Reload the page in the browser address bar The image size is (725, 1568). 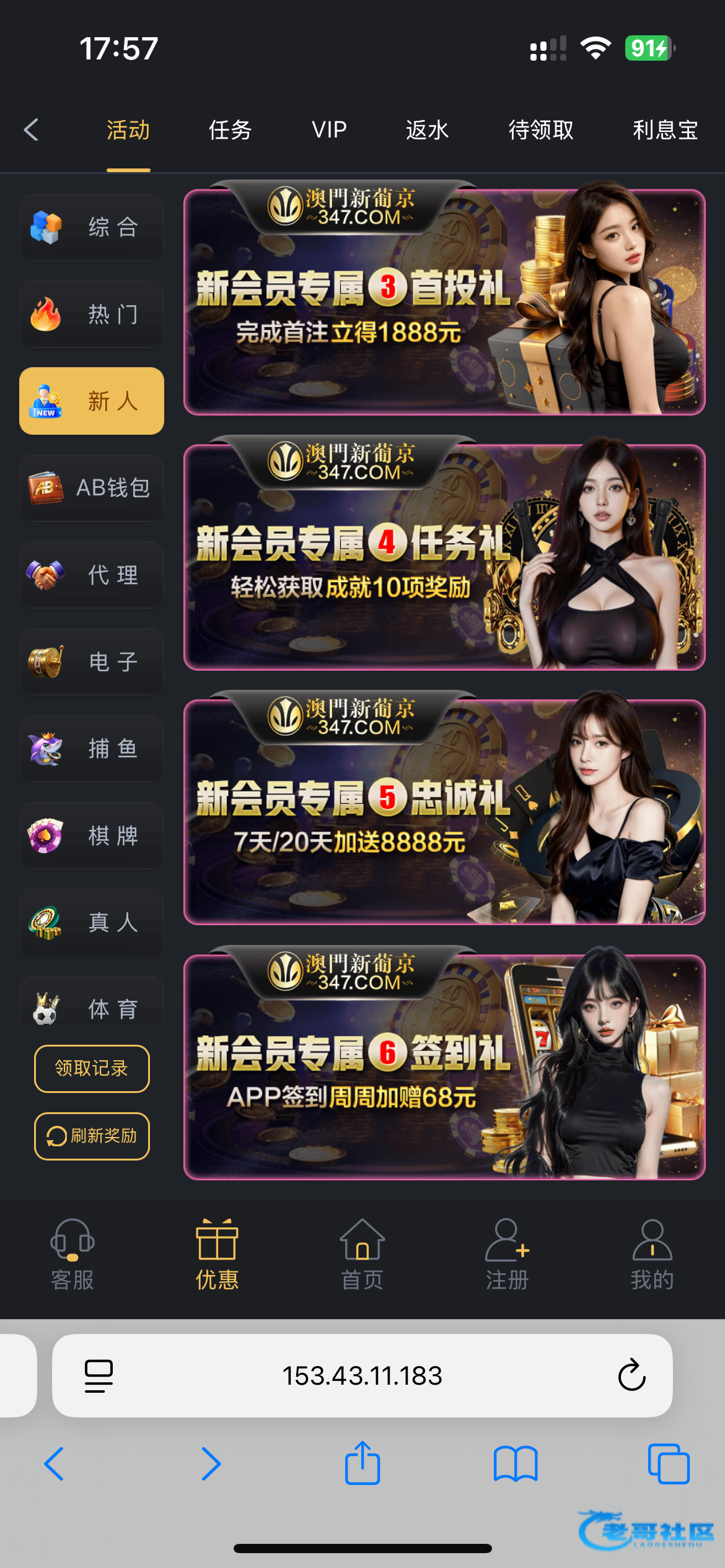coord(631,1375)
